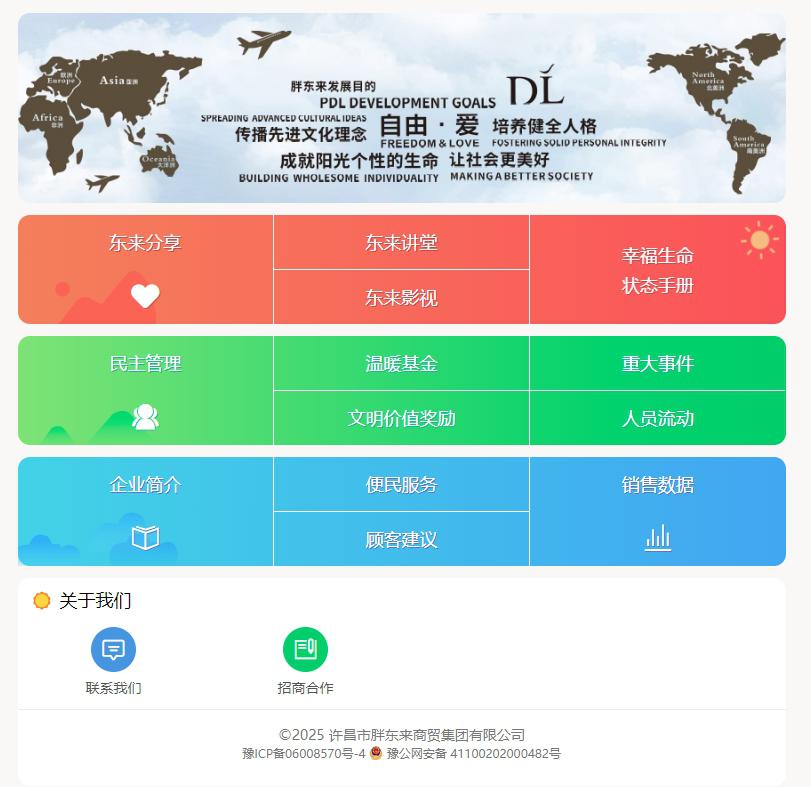The height and width of the screenshot is (787, 811).
Task: Open the 东来分享 tile
Action: tap(145, 269)
